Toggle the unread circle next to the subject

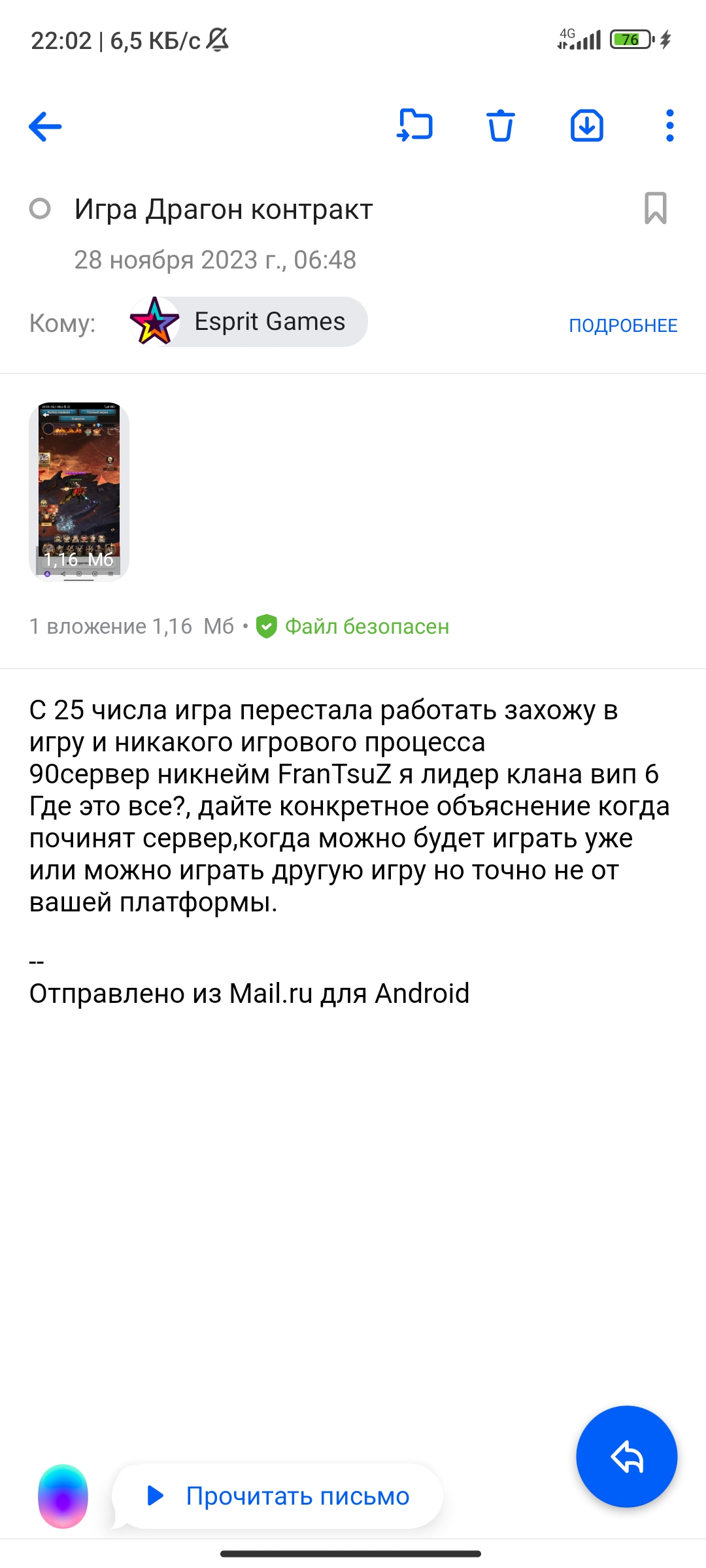click(40, 209)
